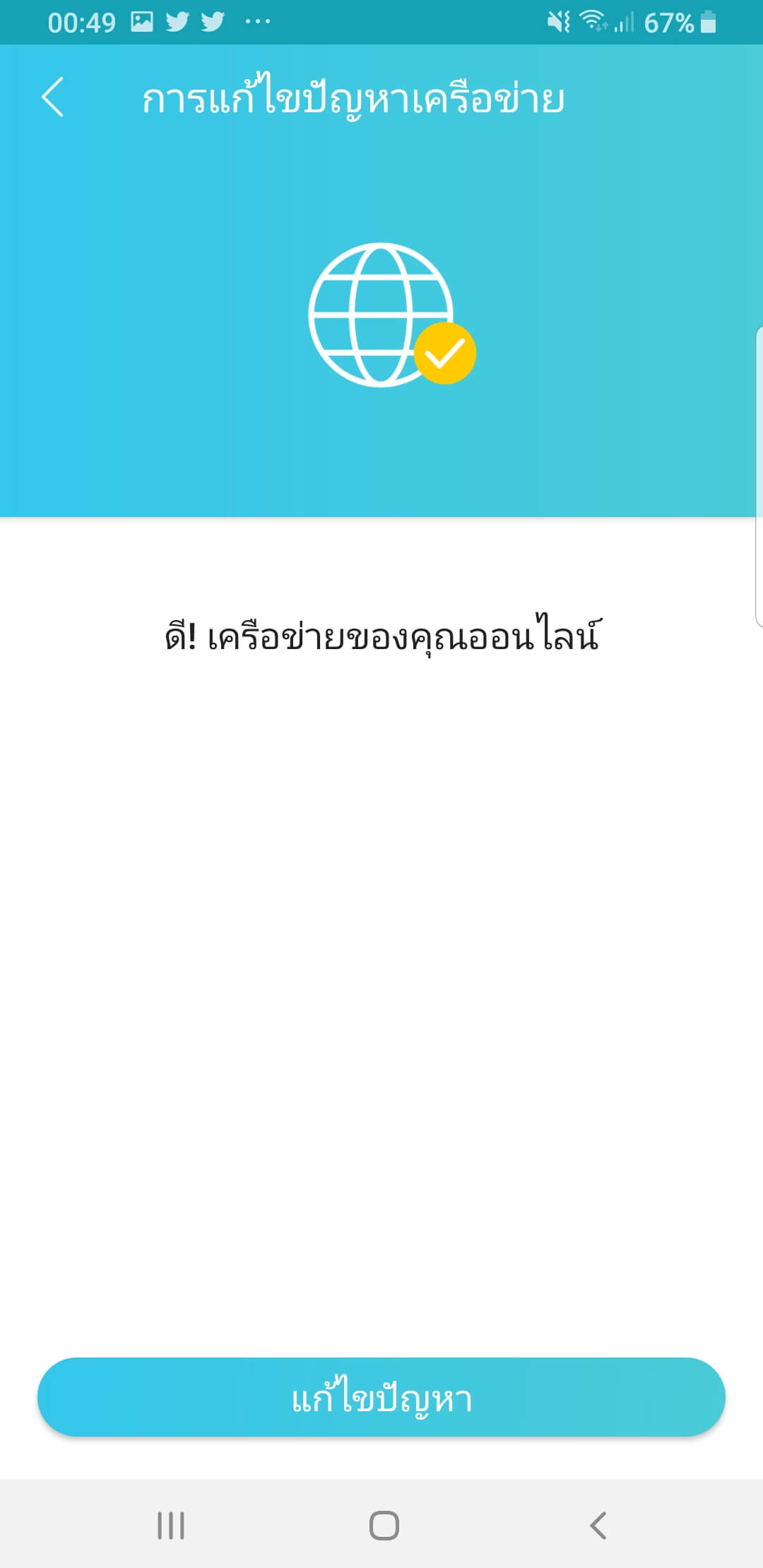Go back using the top-left arrow
Viewport: 763px width, 1568px height.
pyautogui.click(x=53, y=97)
